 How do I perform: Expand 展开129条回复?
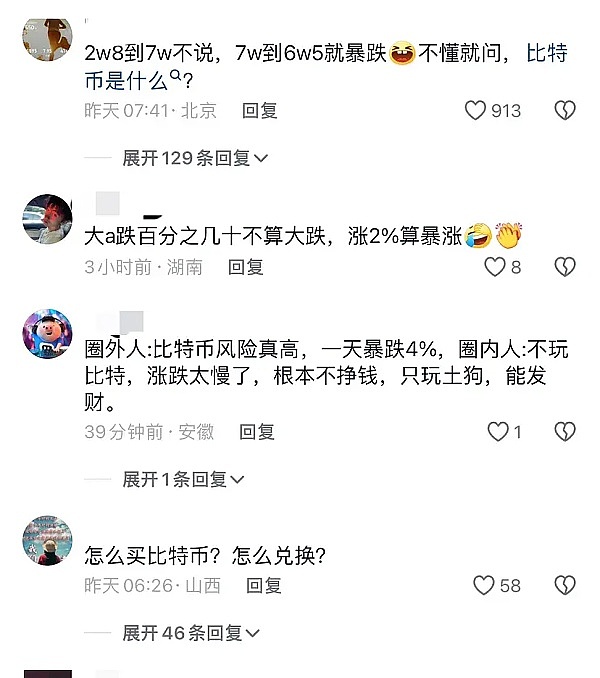click(195, 158)
